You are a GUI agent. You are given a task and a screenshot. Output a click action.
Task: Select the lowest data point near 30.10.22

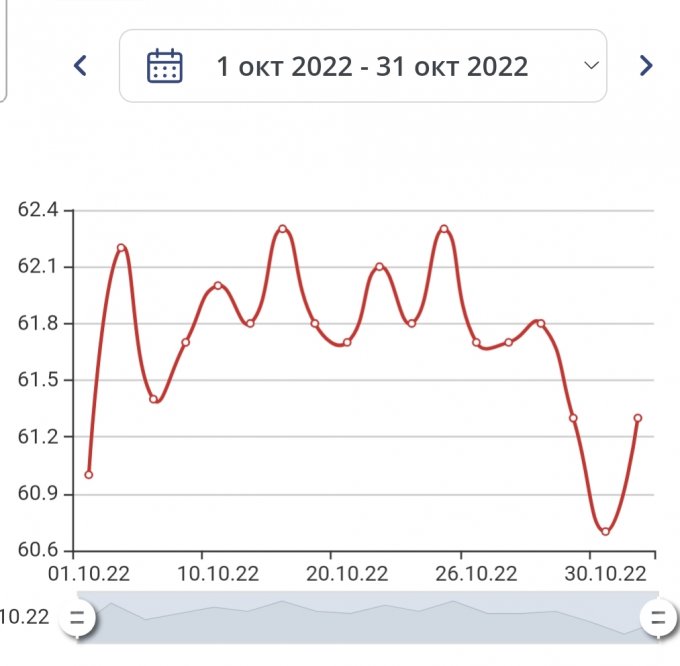(606, 531)
